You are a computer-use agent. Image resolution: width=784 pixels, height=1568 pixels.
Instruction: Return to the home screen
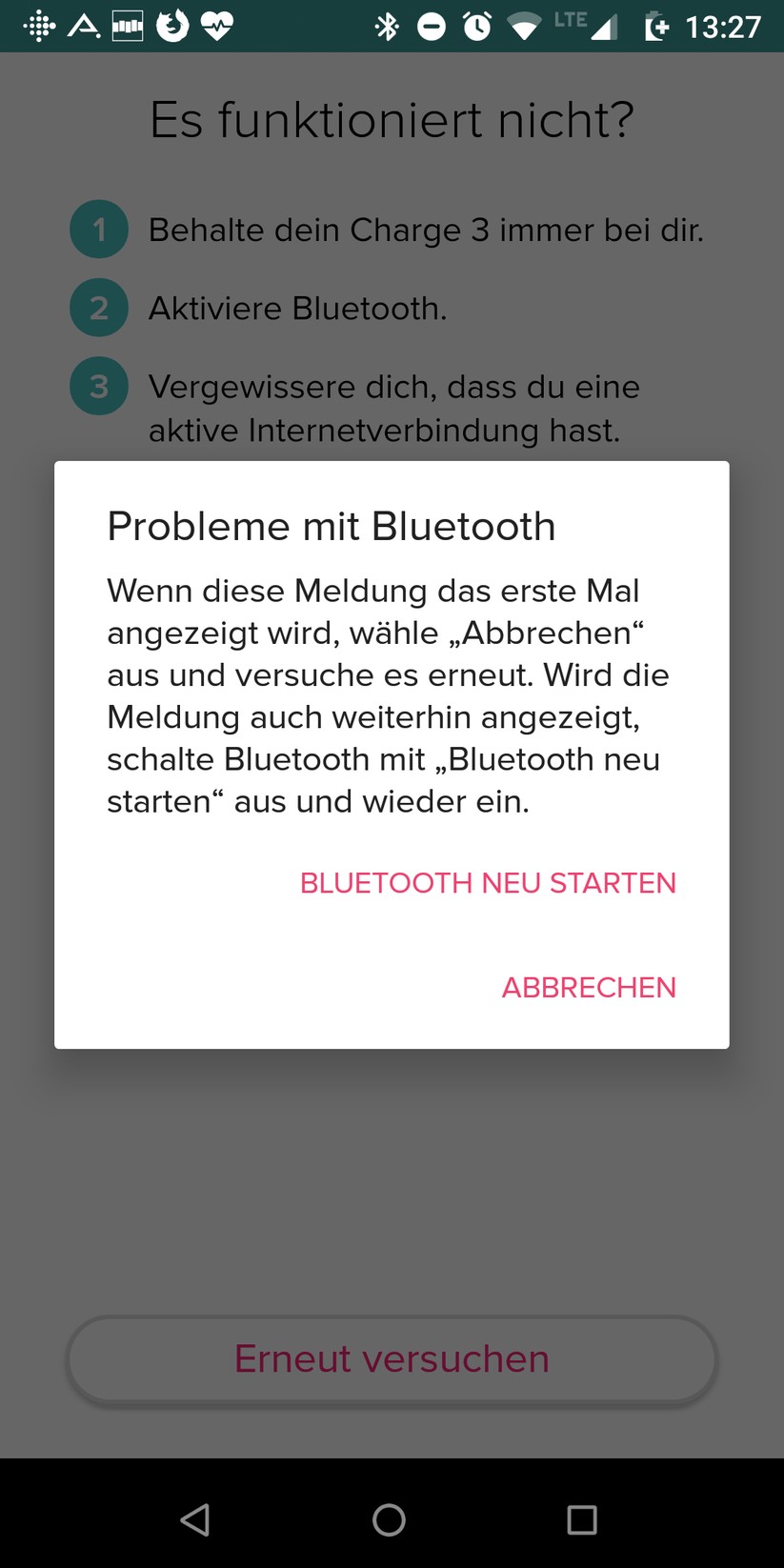coord(389,1519)
